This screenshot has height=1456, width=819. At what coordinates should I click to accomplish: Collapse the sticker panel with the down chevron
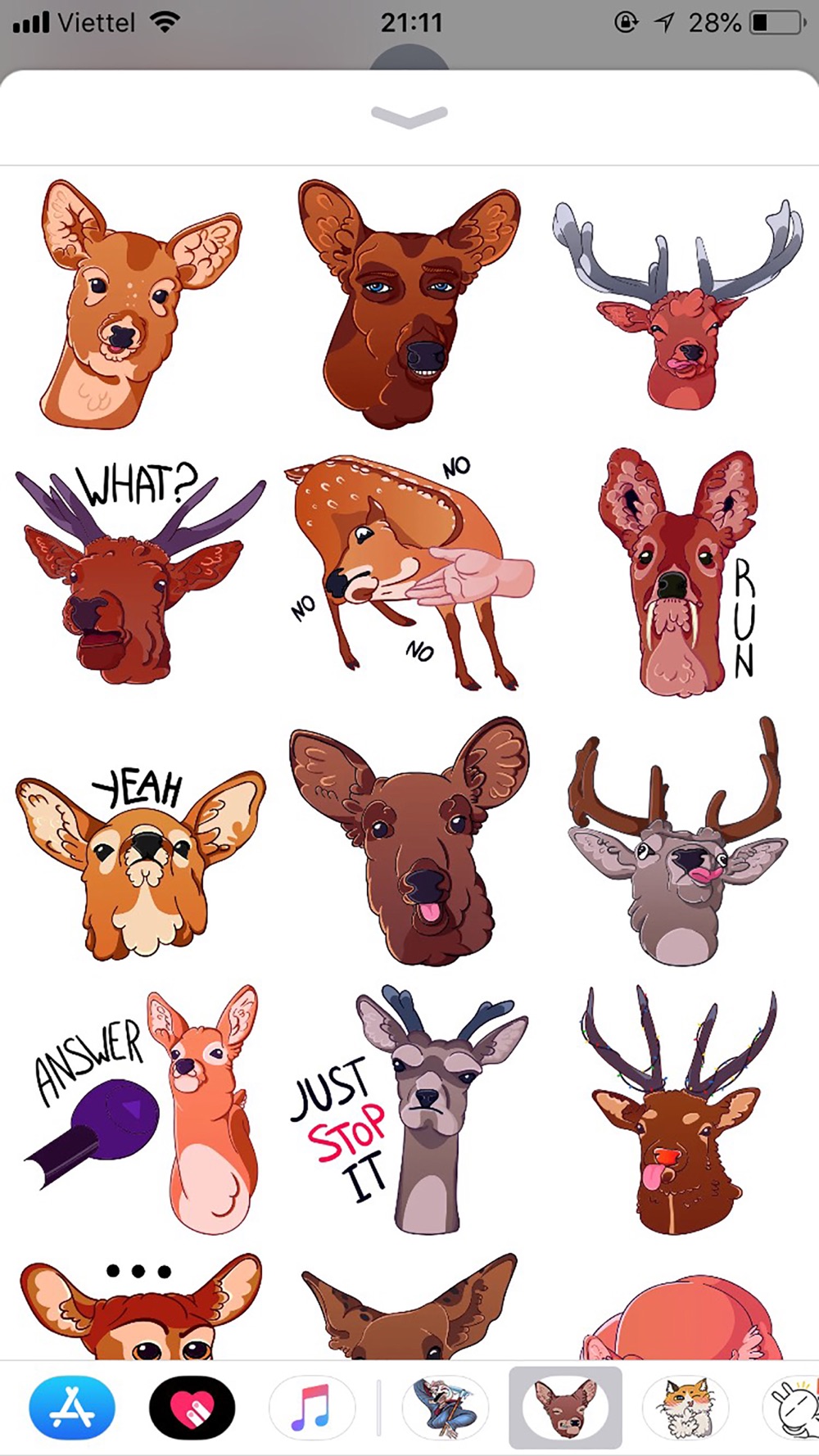(409, 117)
